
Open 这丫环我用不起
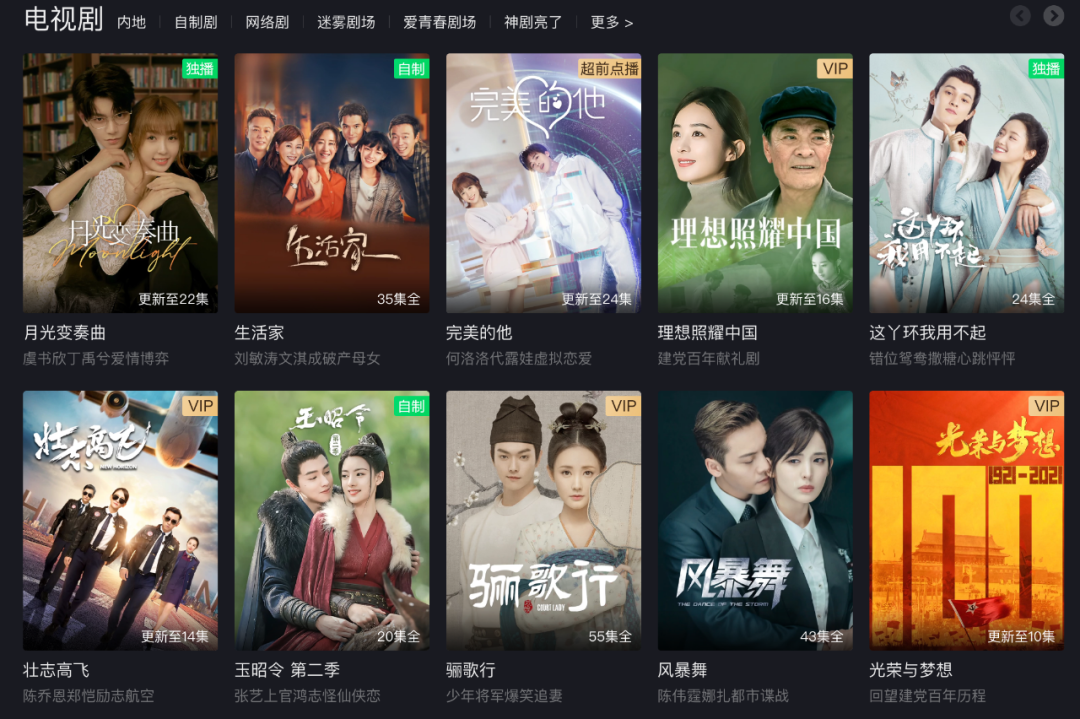pyautogui.click(x=966, y=183)
